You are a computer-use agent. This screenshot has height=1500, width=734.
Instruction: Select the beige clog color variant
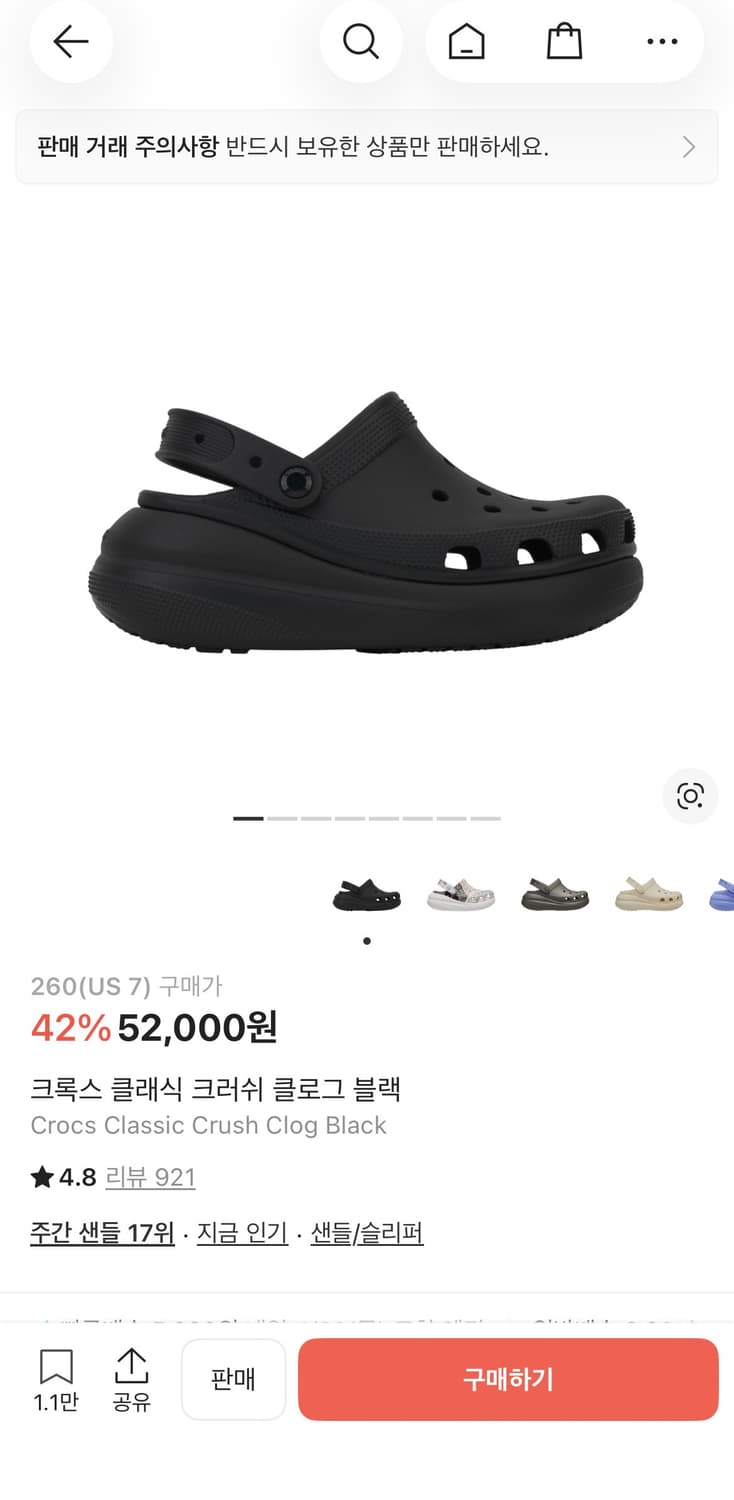click(x=648, y=895)
